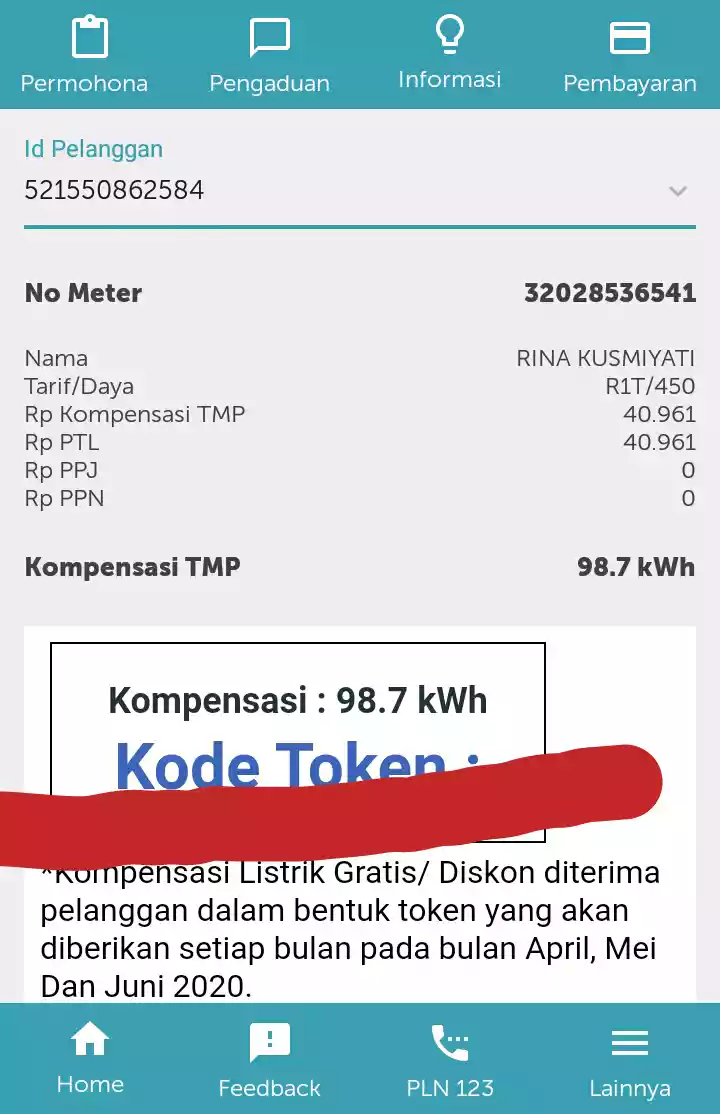Expand the Id Pelanggan dropdown
This screenshot has width=720, height=1114.
click(x=677, y=190)
